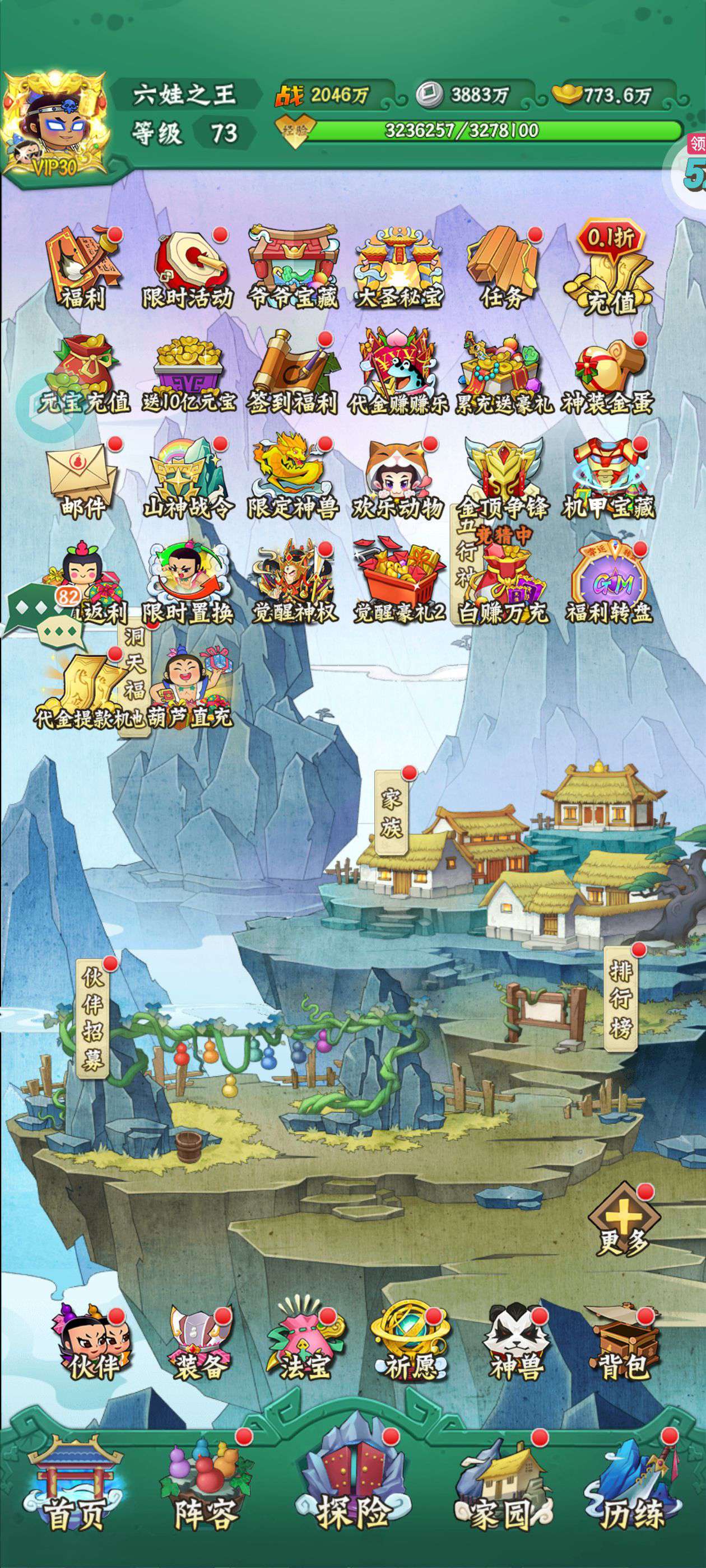Open 山神战令 battle pass
Image resolution: width=706 pixels, height=1568 pixels.
[188, 478]
